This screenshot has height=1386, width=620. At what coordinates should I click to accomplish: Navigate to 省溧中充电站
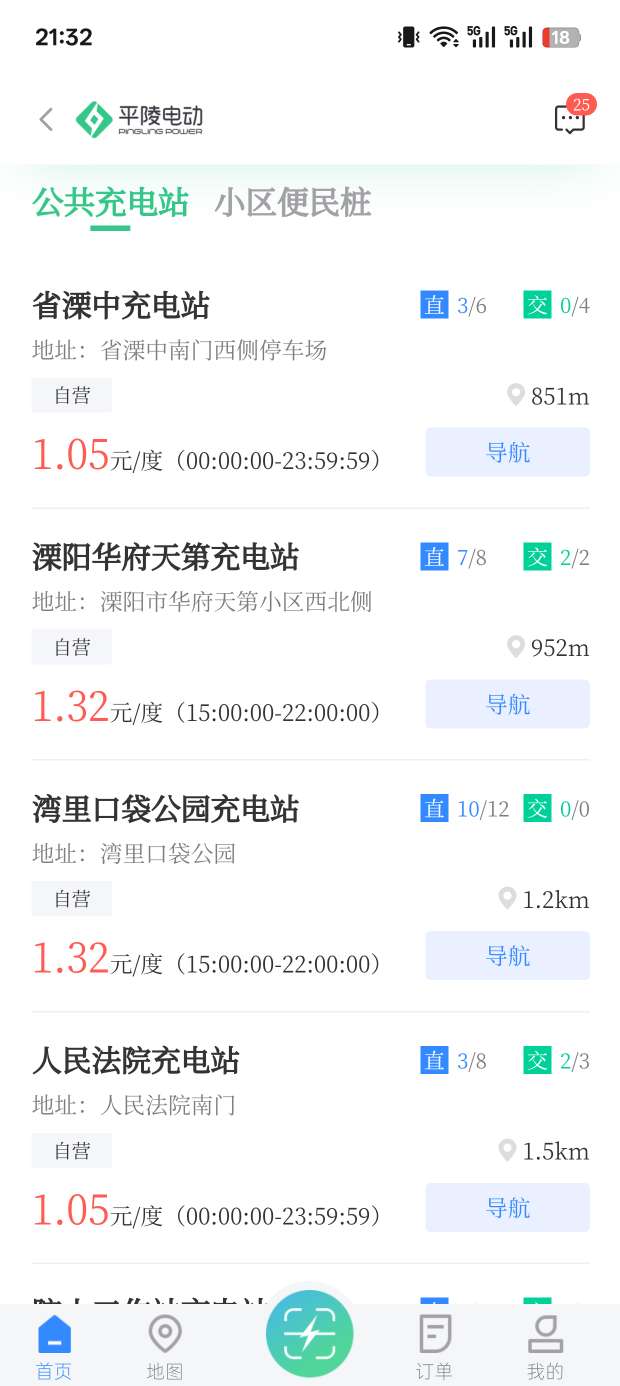tap(507, 452)
